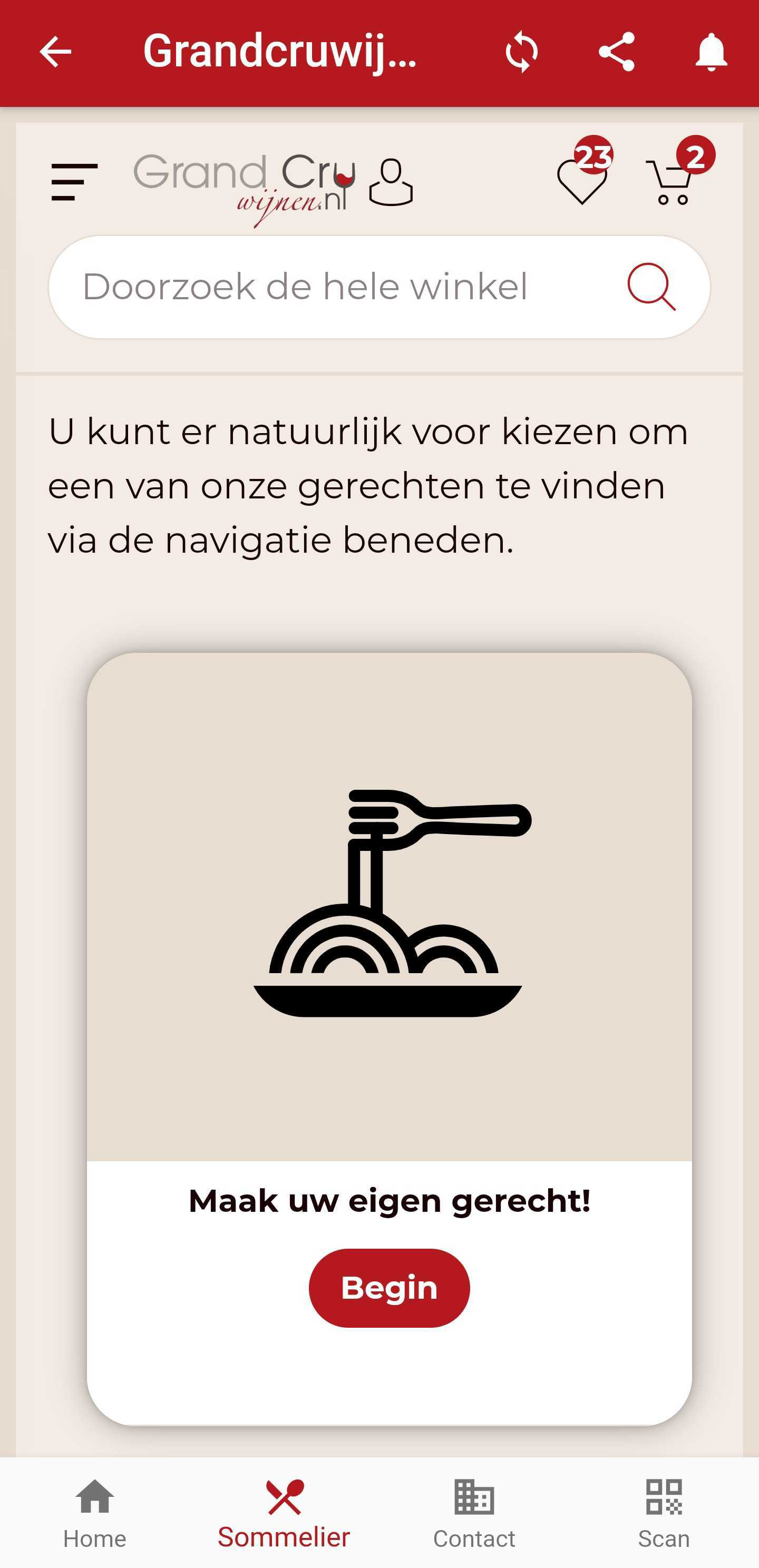Refresh the page with the sync icon
Viewport: 759px width, 1568px height.
click(x=521, y=52)
